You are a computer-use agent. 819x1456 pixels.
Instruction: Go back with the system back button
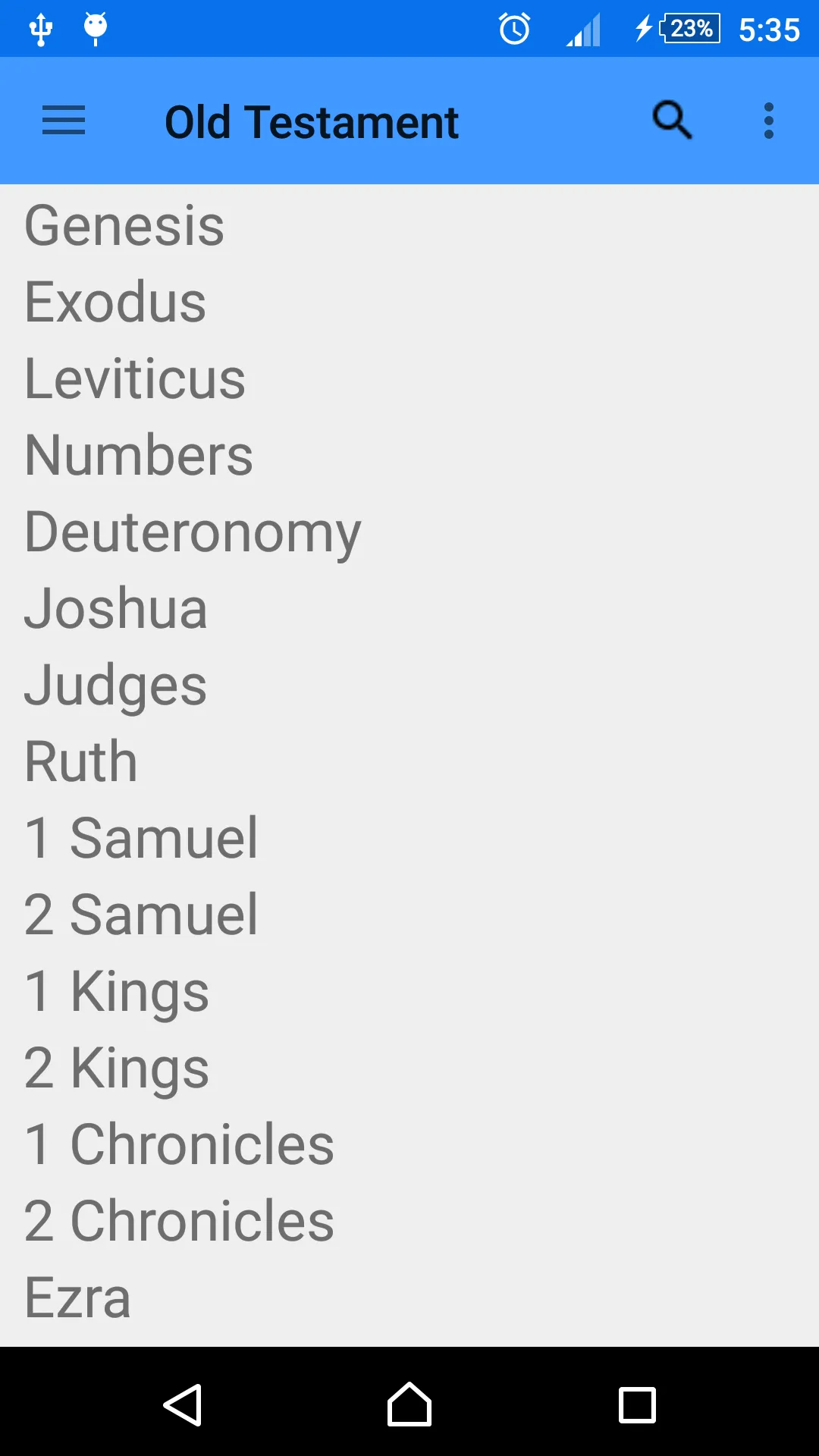183,1405
